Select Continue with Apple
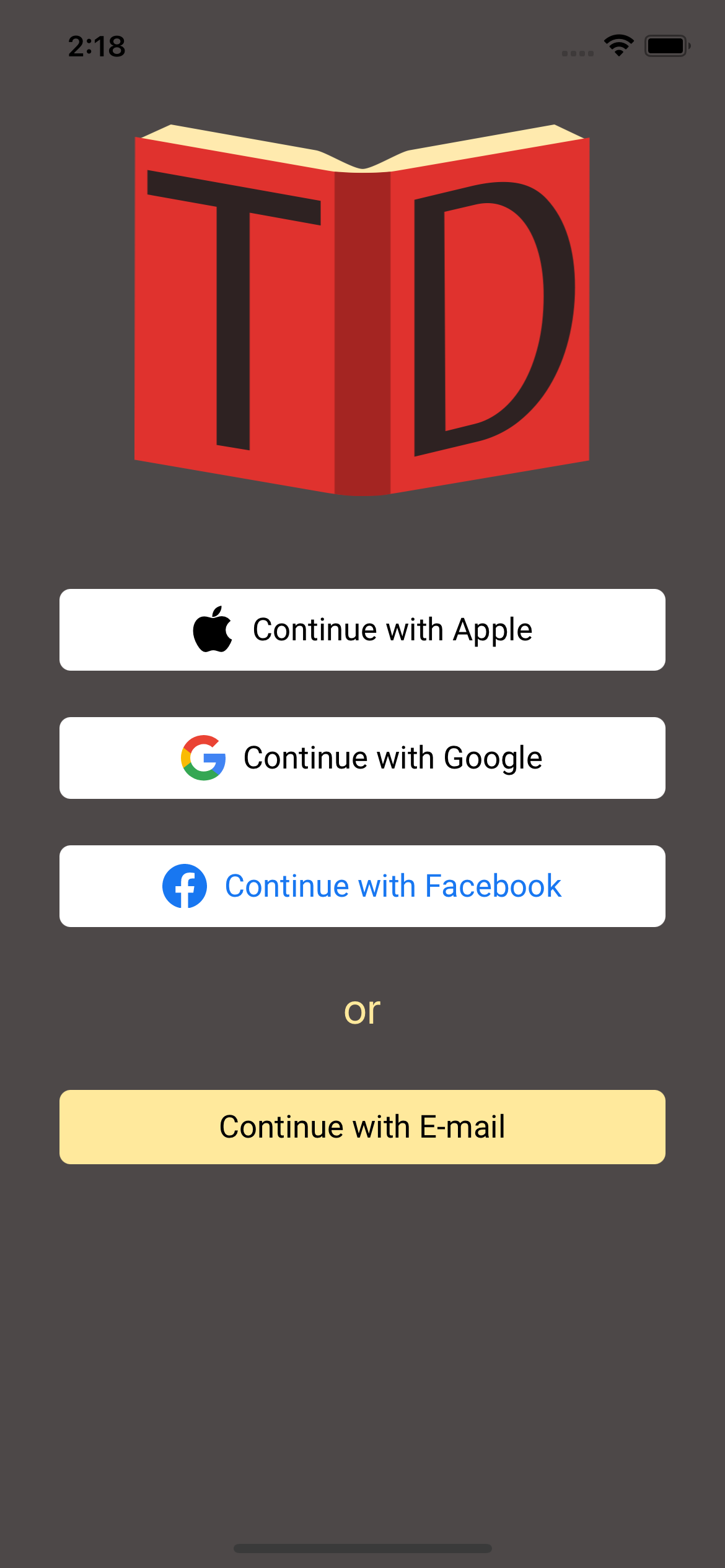Screen dimensions: 725x1568 tap(362, 629)
